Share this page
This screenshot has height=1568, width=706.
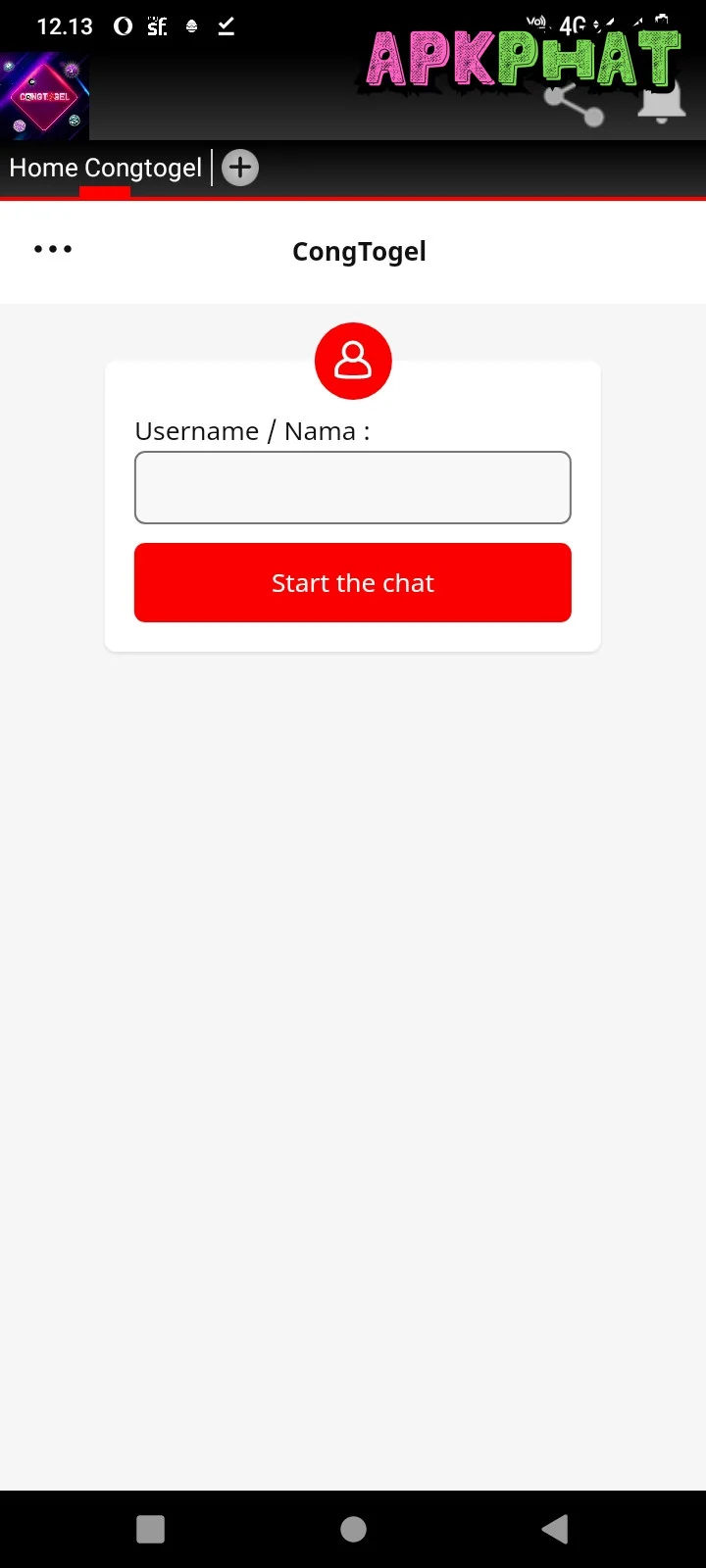pos(575,104)
